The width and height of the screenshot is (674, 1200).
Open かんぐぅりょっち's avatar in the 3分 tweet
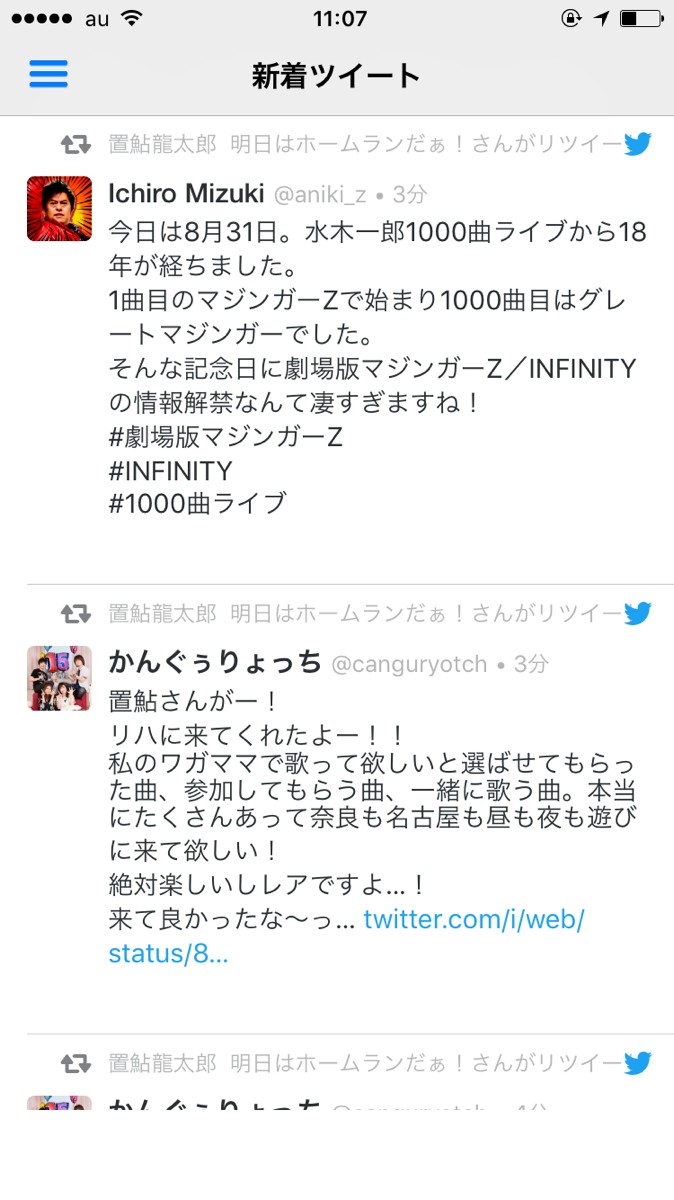[59, 678]
